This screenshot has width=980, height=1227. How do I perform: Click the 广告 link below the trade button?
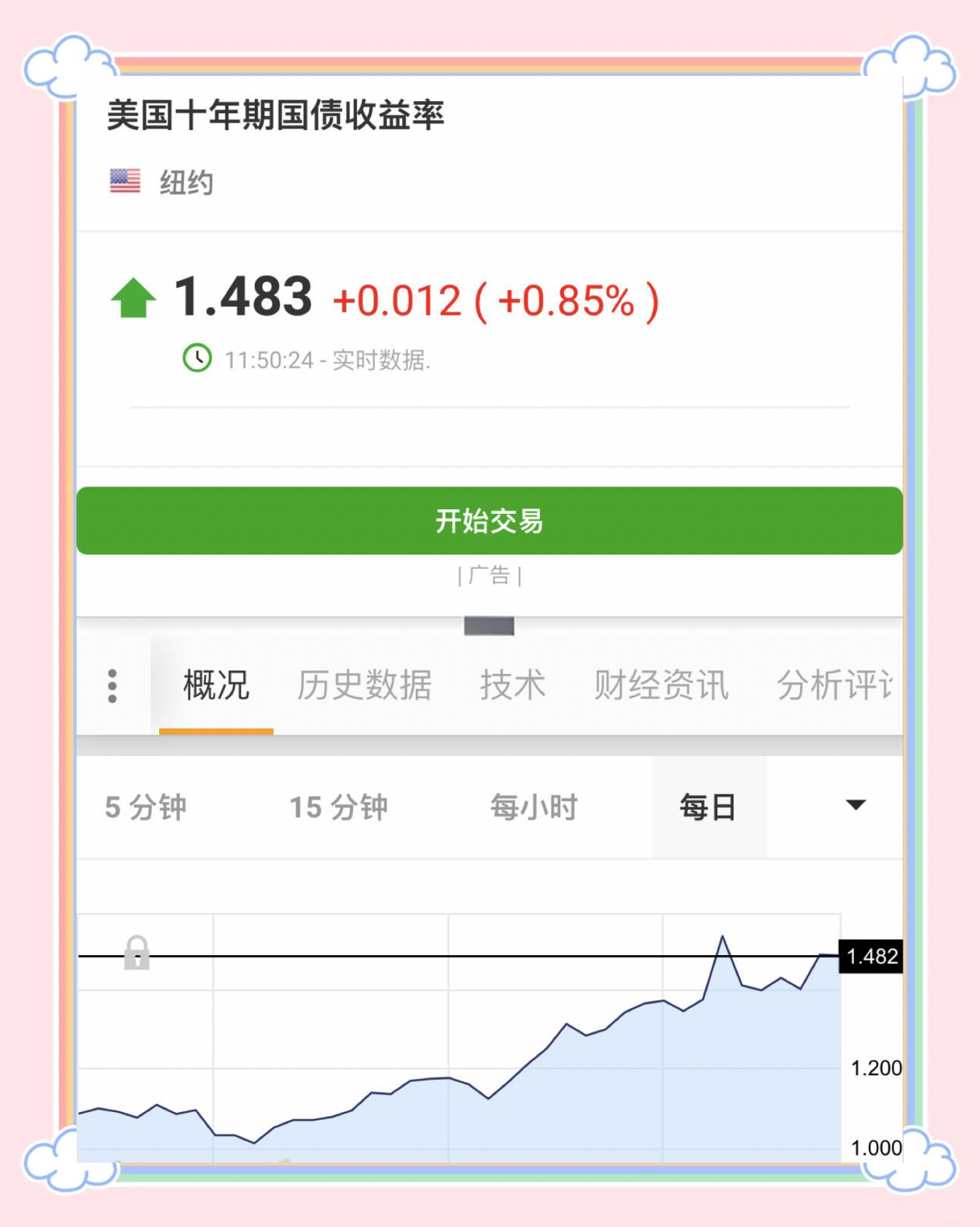coord(490,576)
